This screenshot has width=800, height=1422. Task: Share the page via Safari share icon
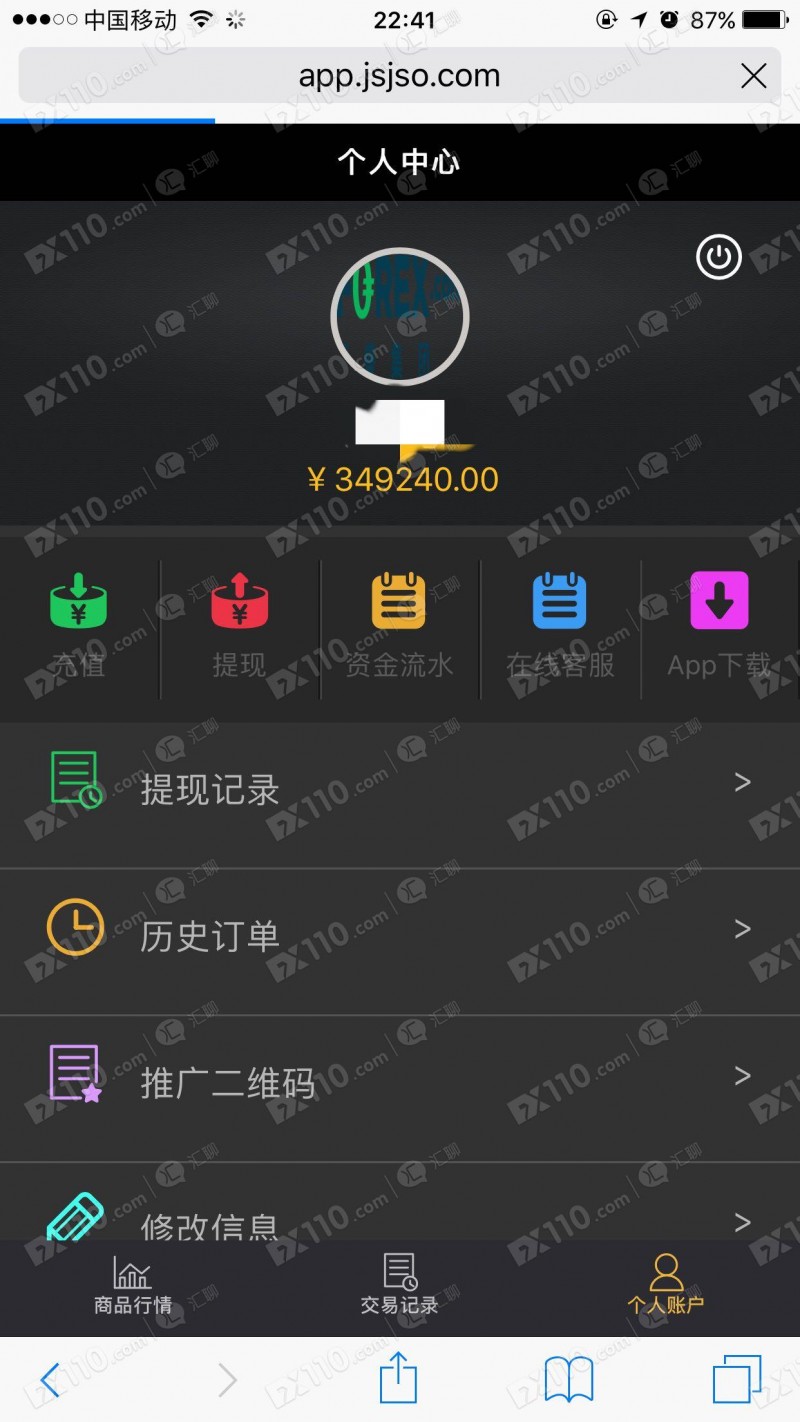[398, 1379]
